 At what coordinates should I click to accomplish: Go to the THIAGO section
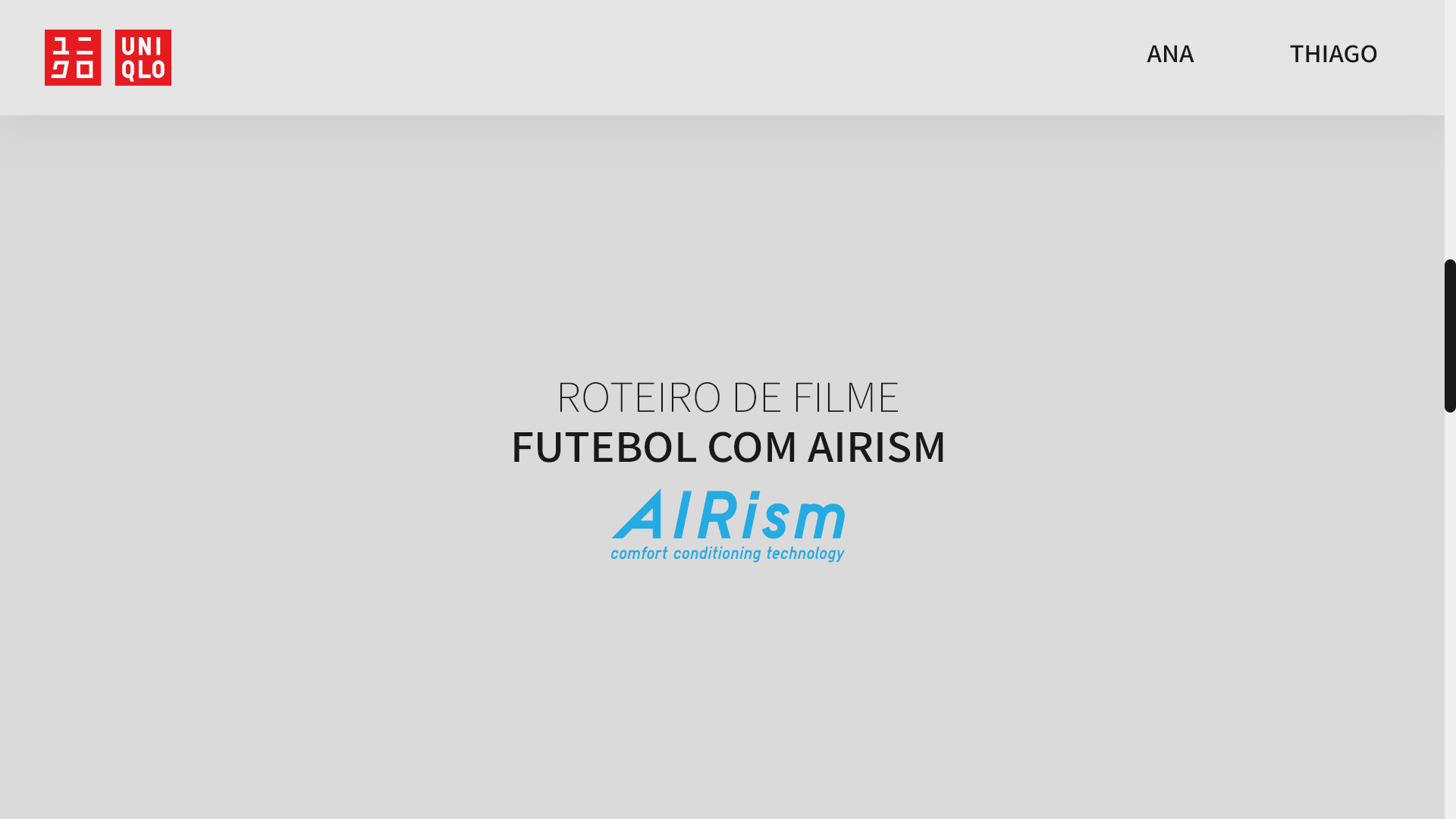coord(1333,54)
